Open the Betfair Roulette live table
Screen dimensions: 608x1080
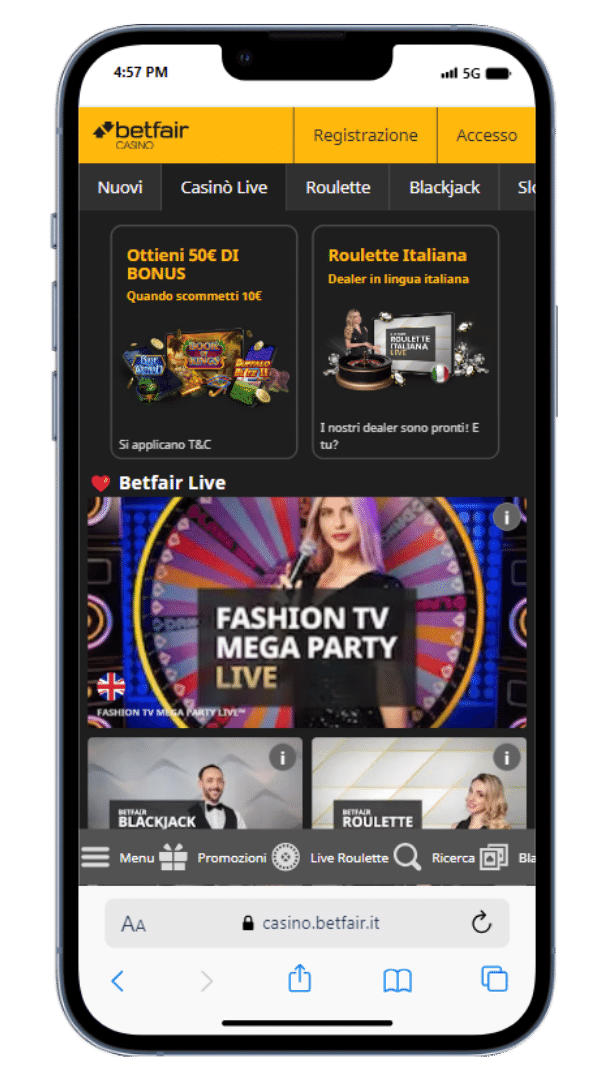[x=418, y=785]
